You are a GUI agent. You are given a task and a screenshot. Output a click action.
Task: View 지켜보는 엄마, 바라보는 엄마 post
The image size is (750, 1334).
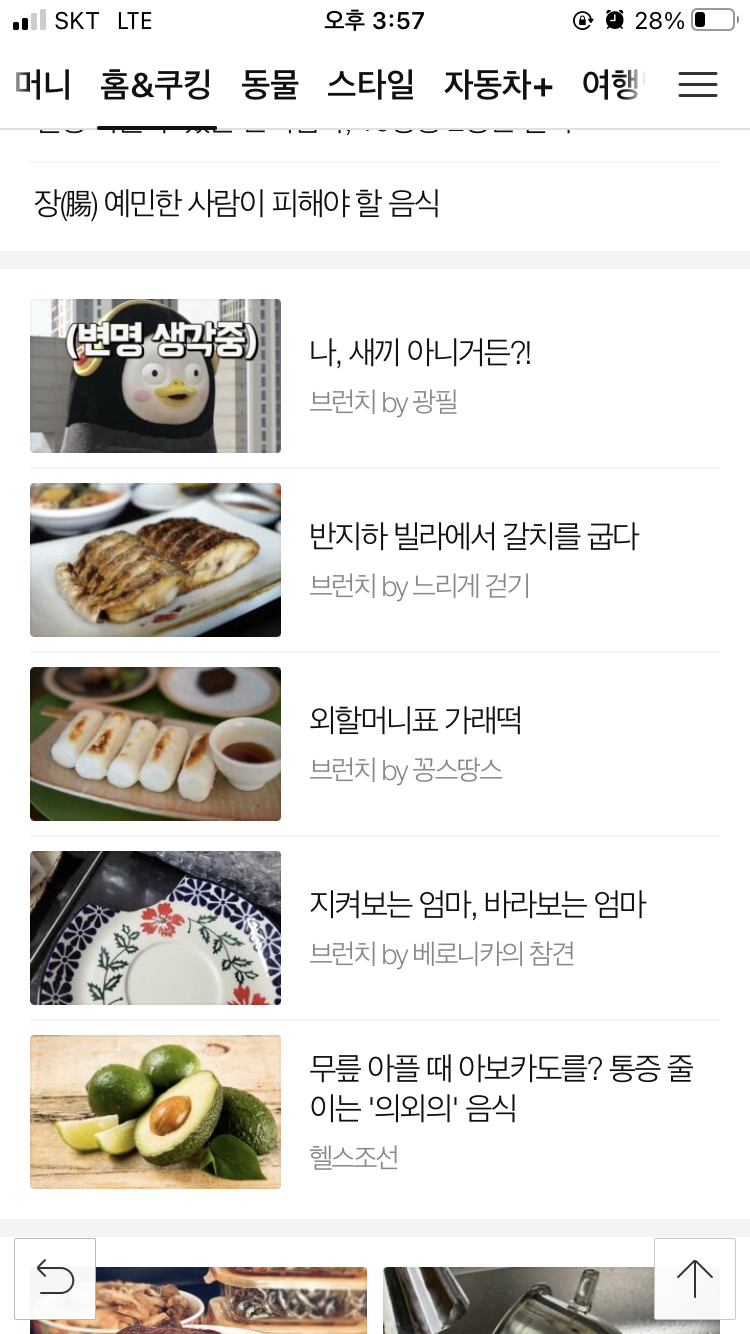[478, 905]
